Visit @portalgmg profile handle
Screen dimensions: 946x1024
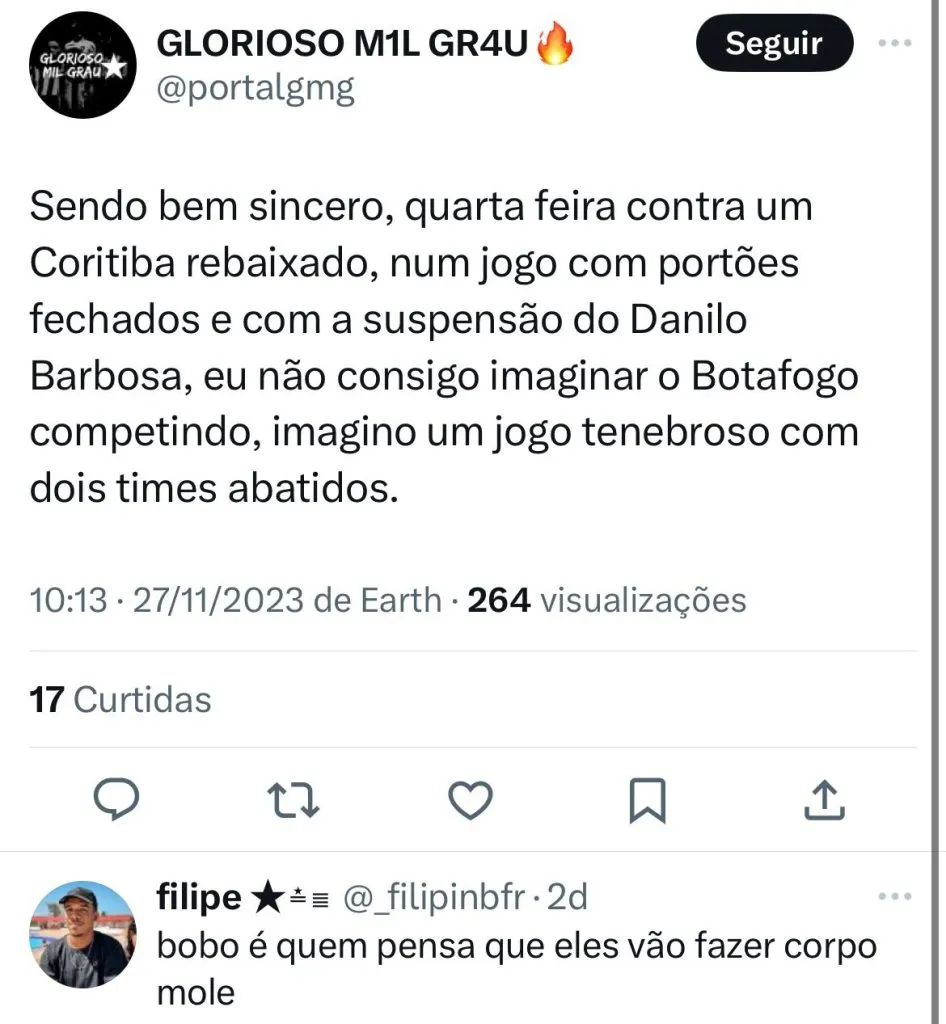coord(255,89)
